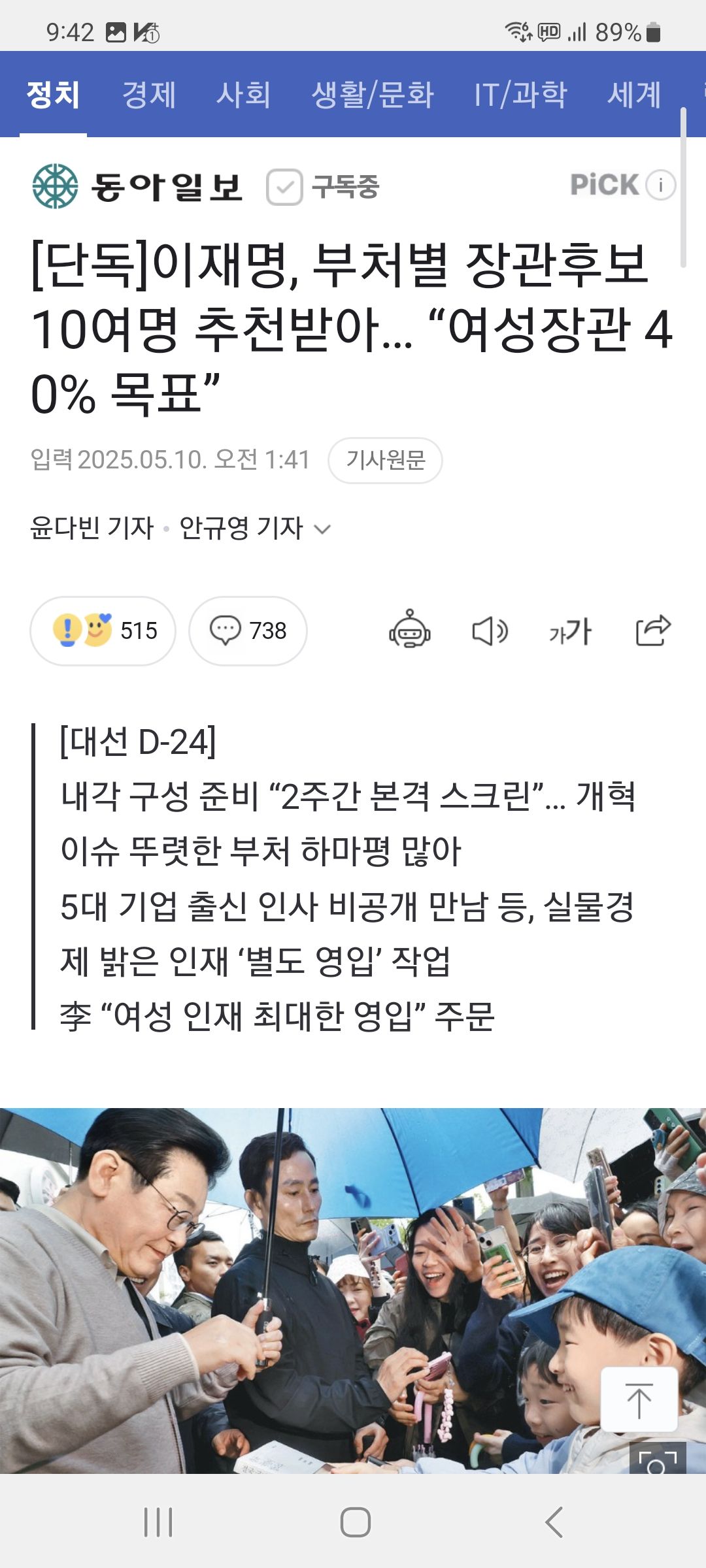
Task: Open the 동아일보 publisher page
Action: pos(137,187)
